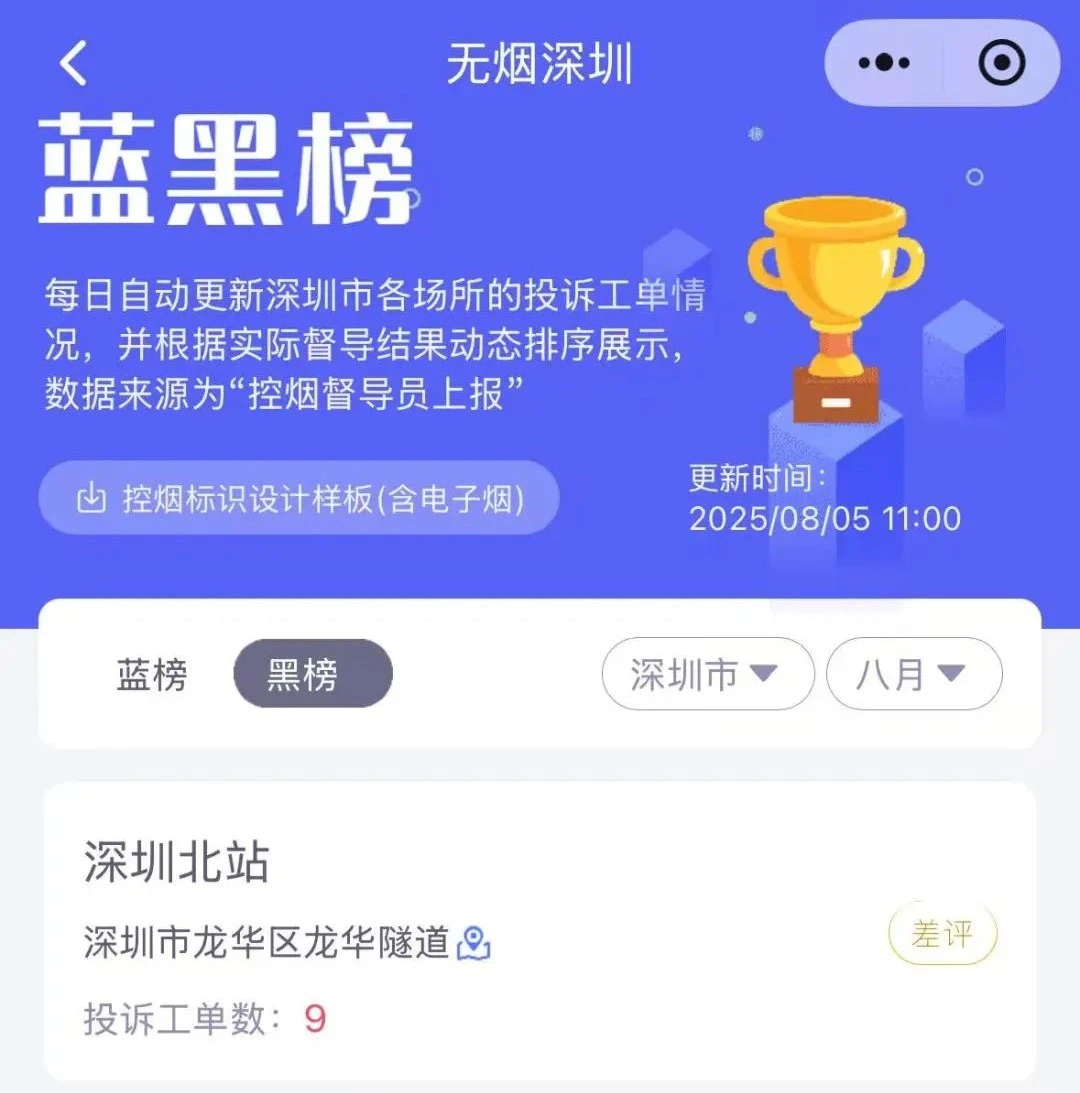This screenshot has width=1080, height=1093.
Task: Switch to the 蓝榜 tab
Action: [x=152, y=675]
